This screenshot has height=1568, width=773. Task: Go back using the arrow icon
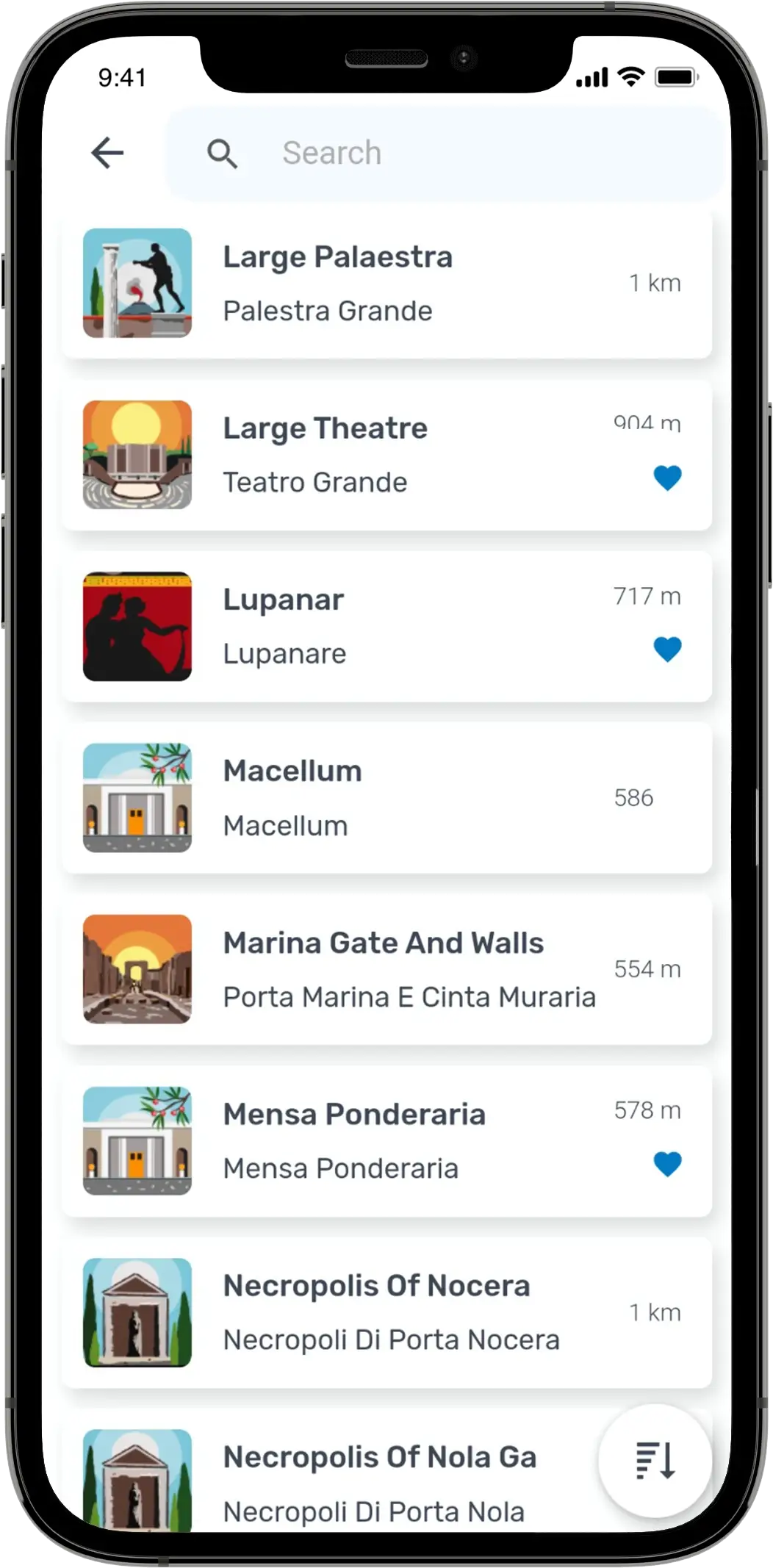click(x=107, y=153)
